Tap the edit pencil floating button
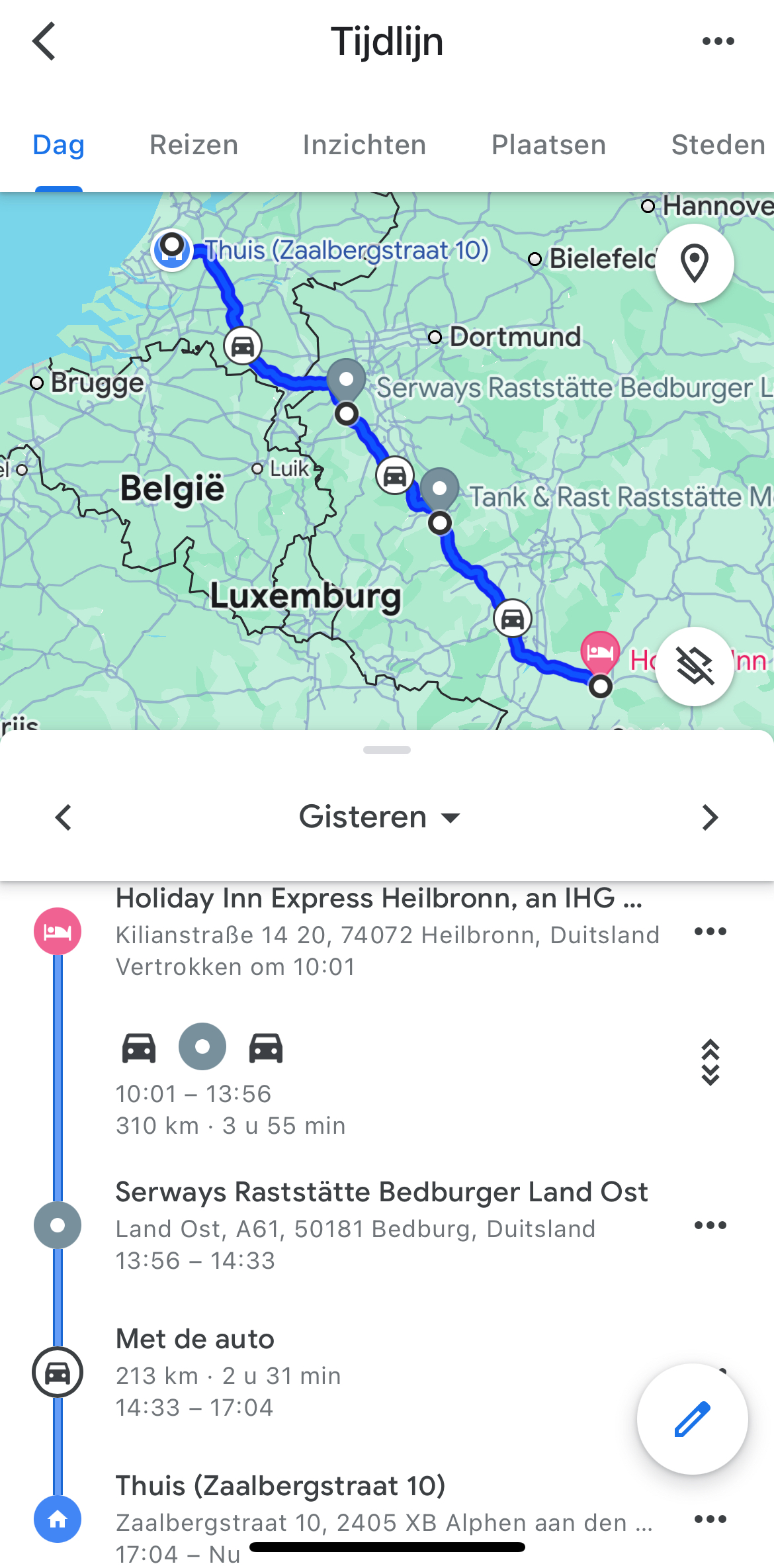774x1568 pixels. 692,1418
